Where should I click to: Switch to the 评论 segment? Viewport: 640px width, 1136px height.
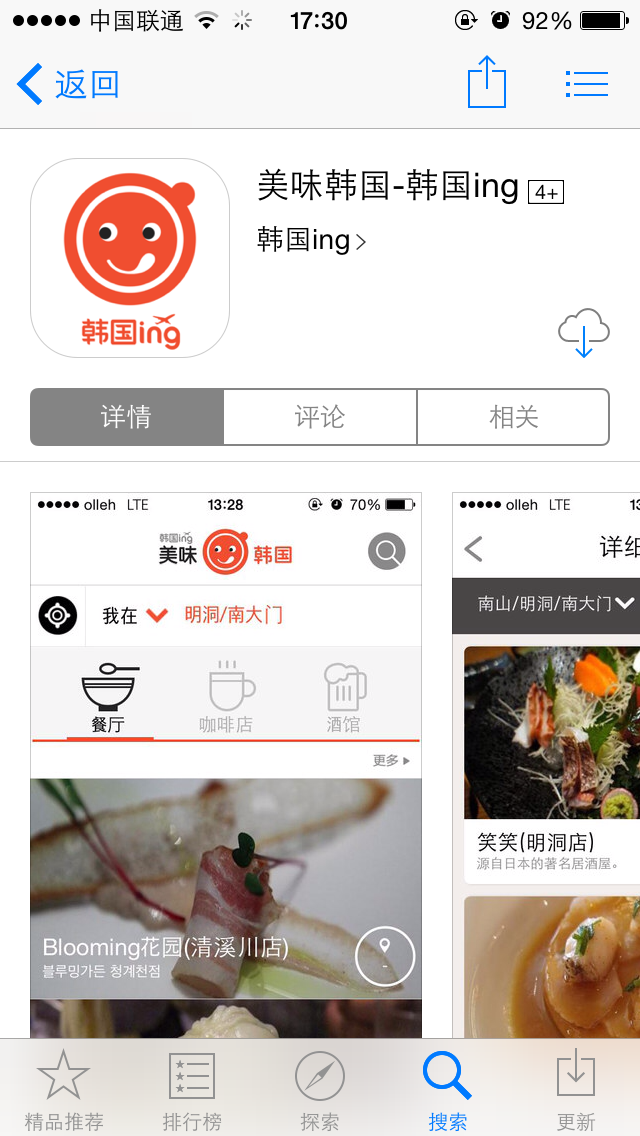point(320,417)
